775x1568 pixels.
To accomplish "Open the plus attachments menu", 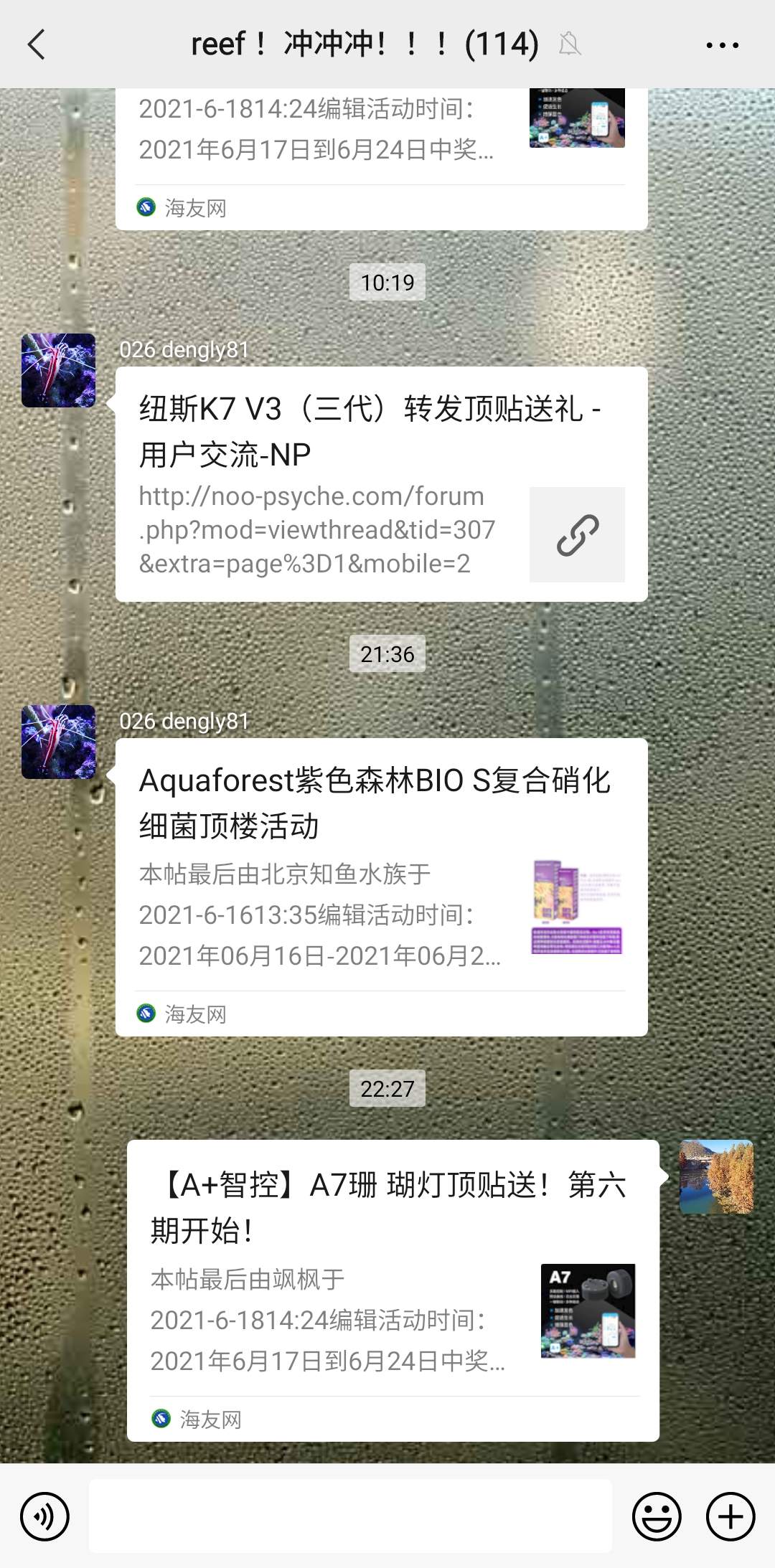I will 731,1516.
